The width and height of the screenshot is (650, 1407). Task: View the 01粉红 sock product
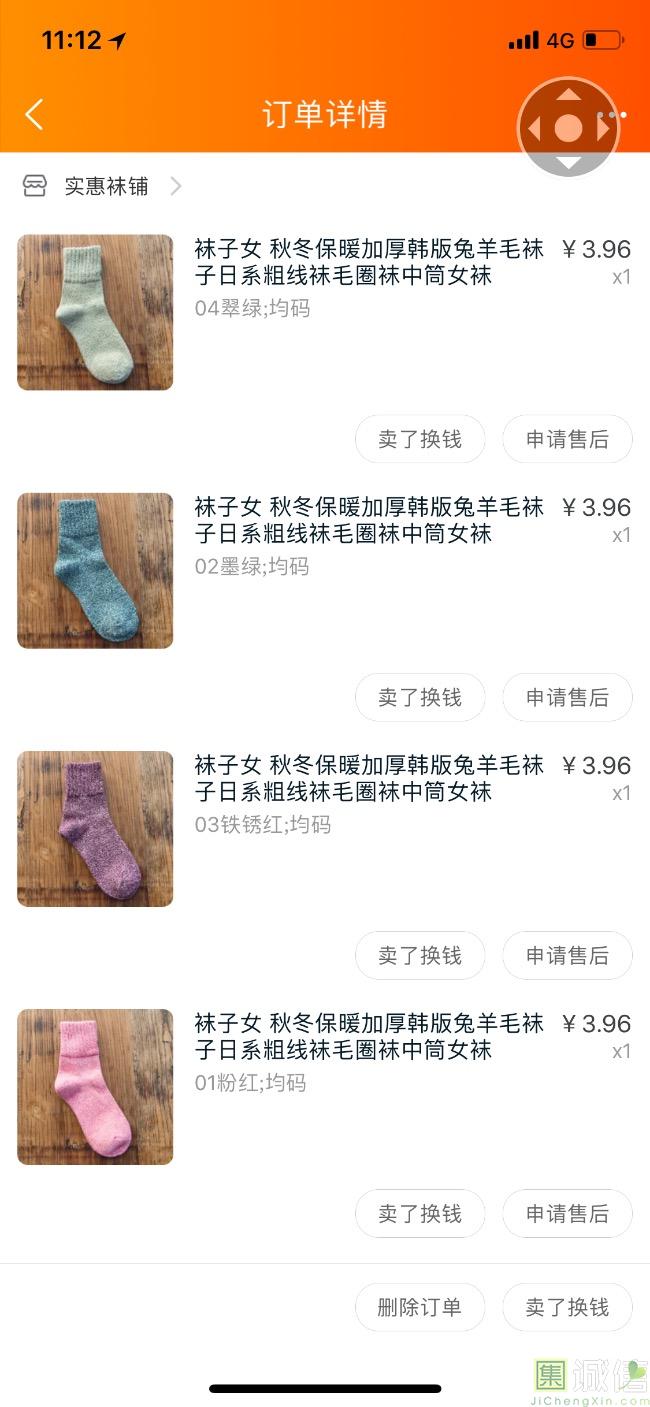[x=95, y=1086]
